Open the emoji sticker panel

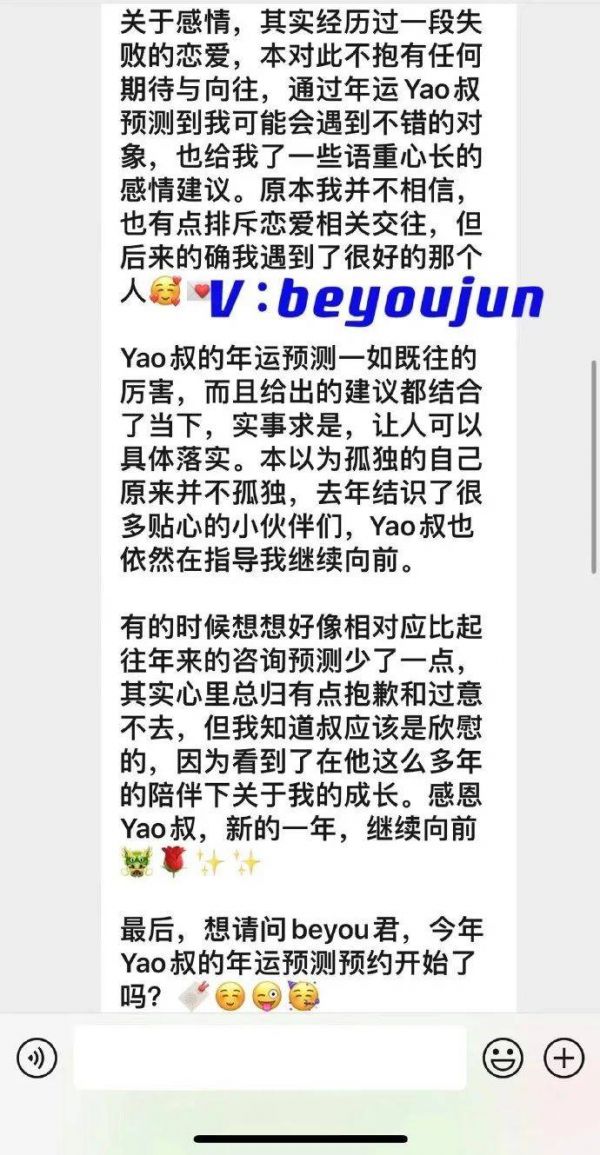click(x=503, y=1058)
